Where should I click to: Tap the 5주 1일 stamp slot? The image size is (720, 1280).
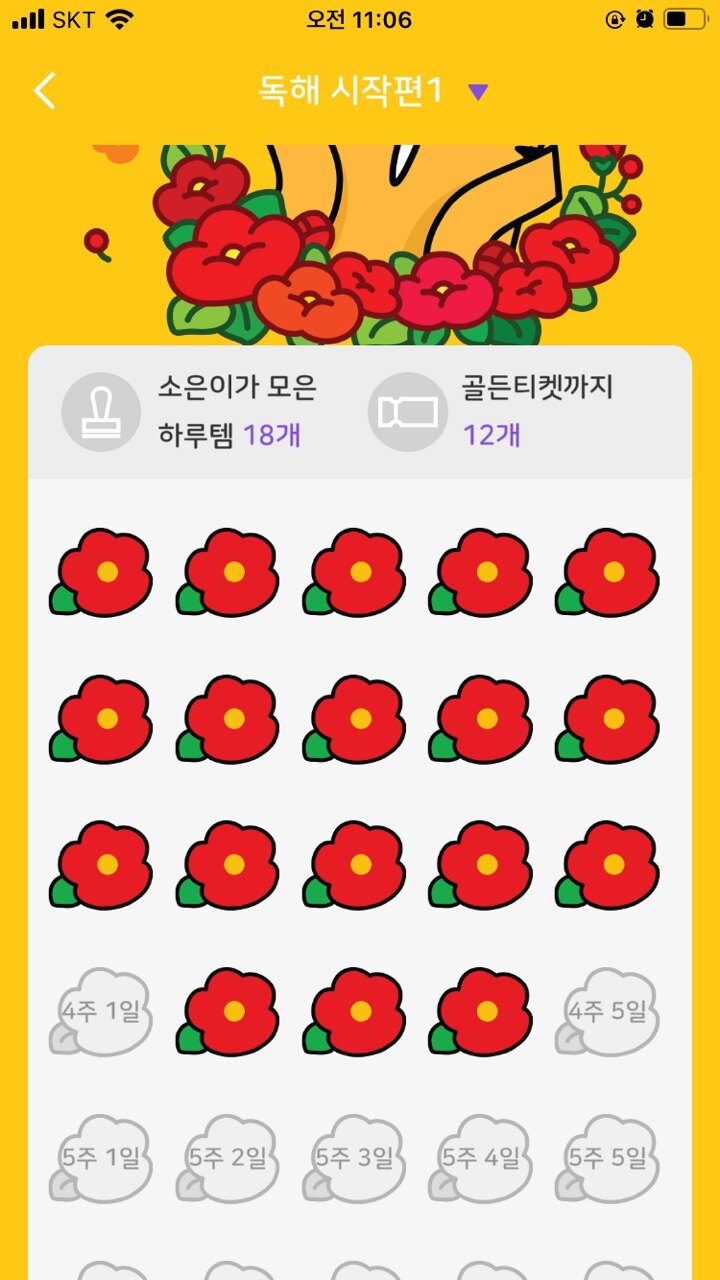(x=102, y=1158)
